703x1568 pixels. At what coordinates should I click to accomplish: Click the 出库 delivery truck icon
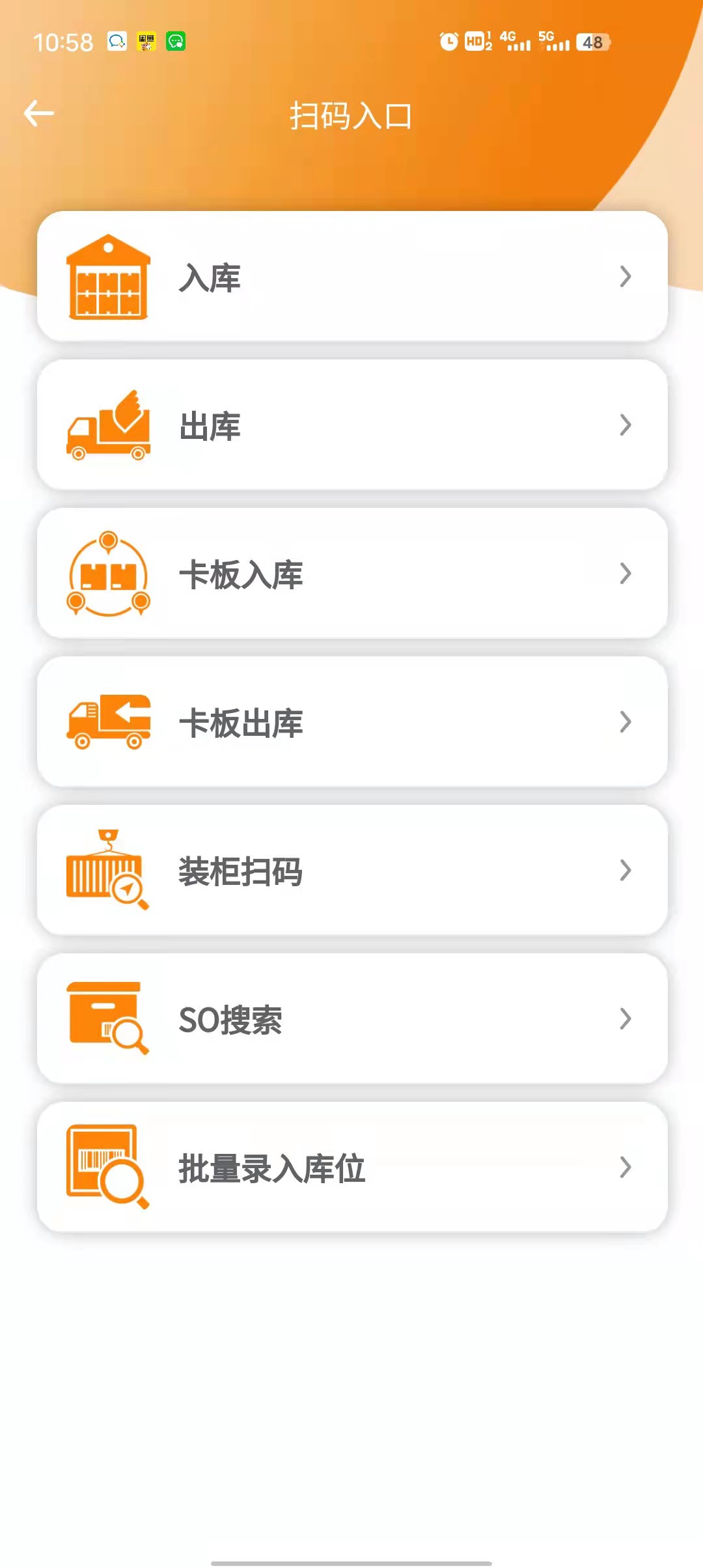(x=109, y=426)
